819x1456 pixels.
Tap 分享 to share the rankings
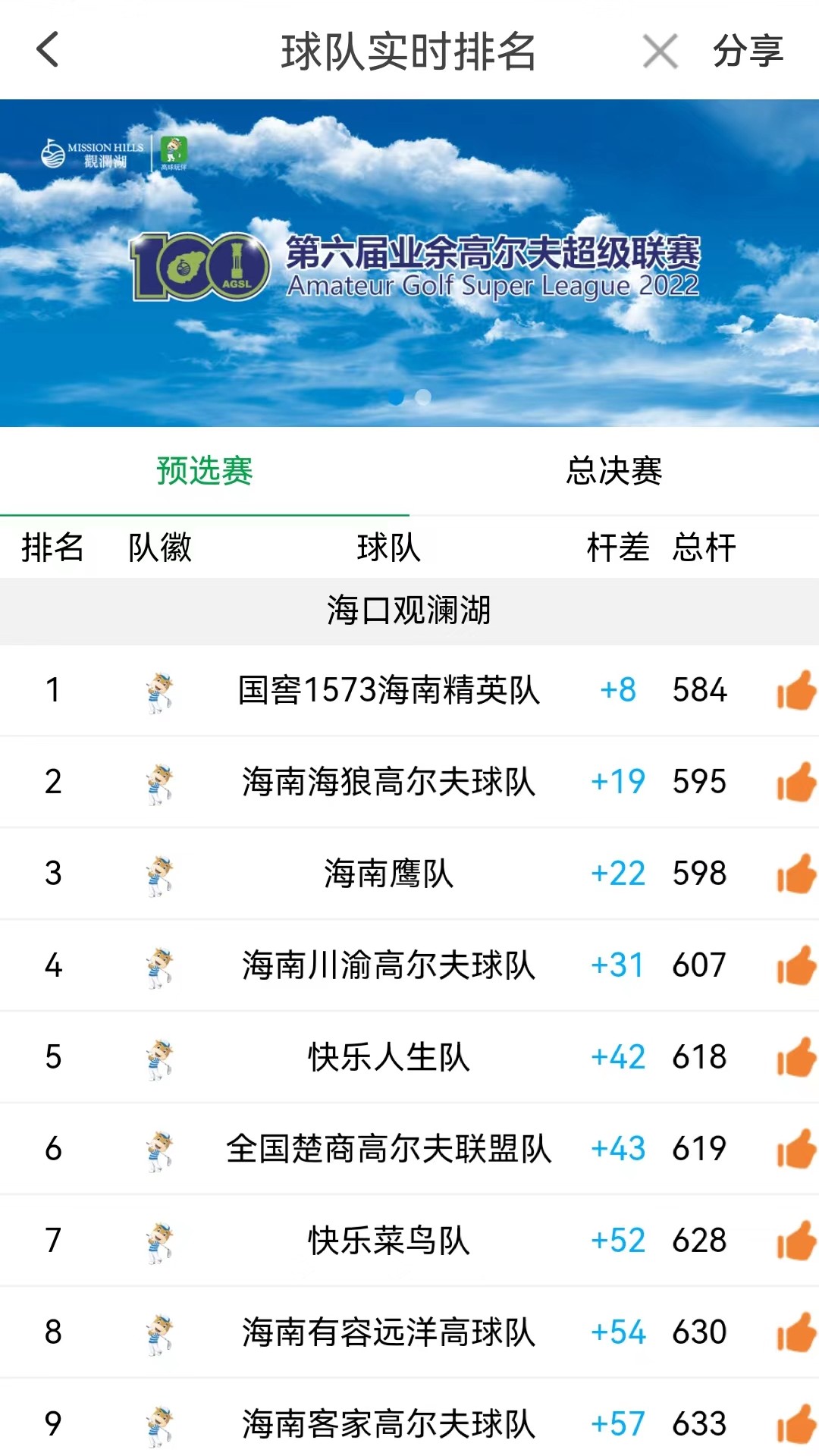click(748, 52)
